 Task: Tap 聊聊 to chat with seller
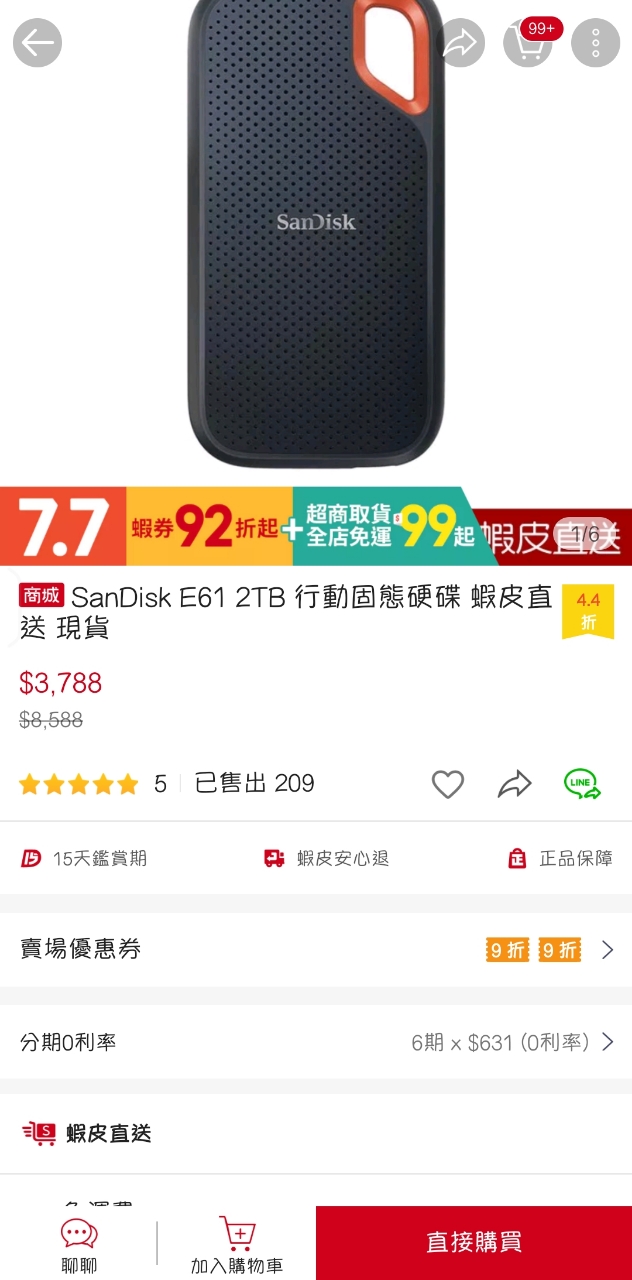[79, 1244]
